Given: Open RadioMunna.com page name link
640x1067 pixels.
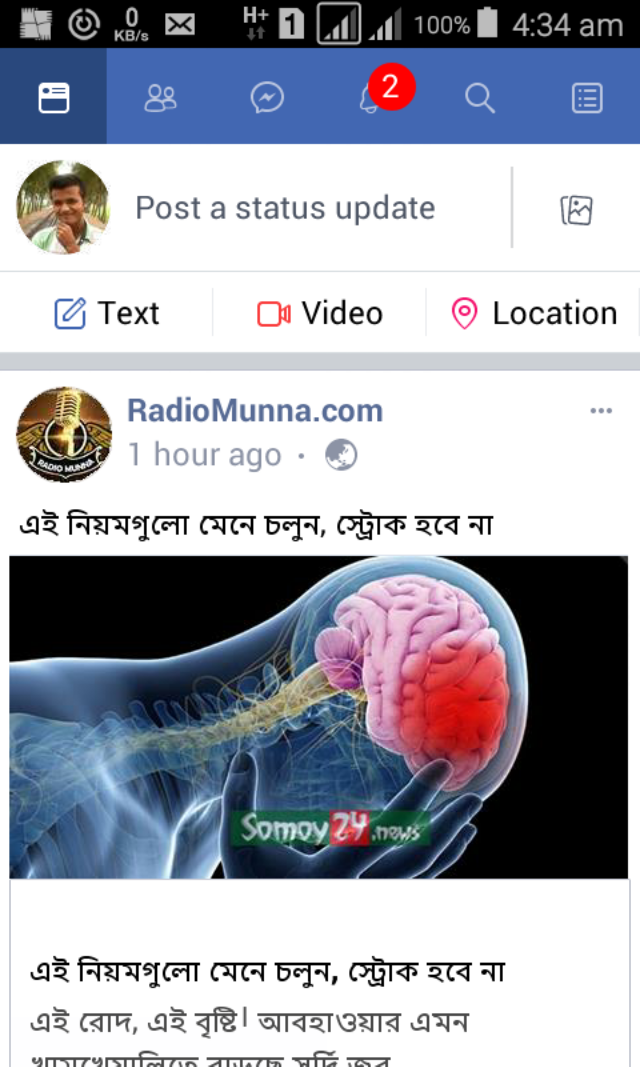Looking at the screenshot, I should pos(255,410).
